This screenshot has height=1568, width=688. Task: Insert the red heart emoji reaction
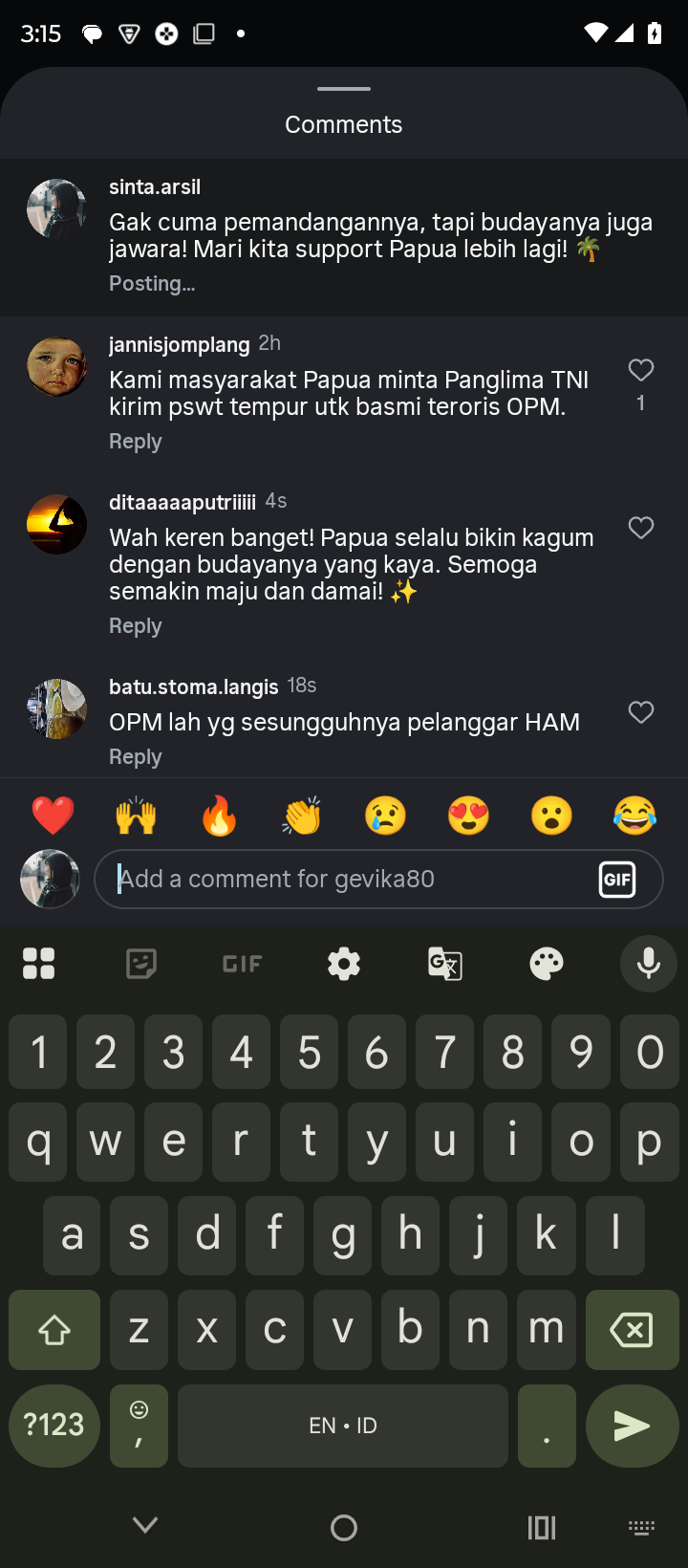[53, 816]
